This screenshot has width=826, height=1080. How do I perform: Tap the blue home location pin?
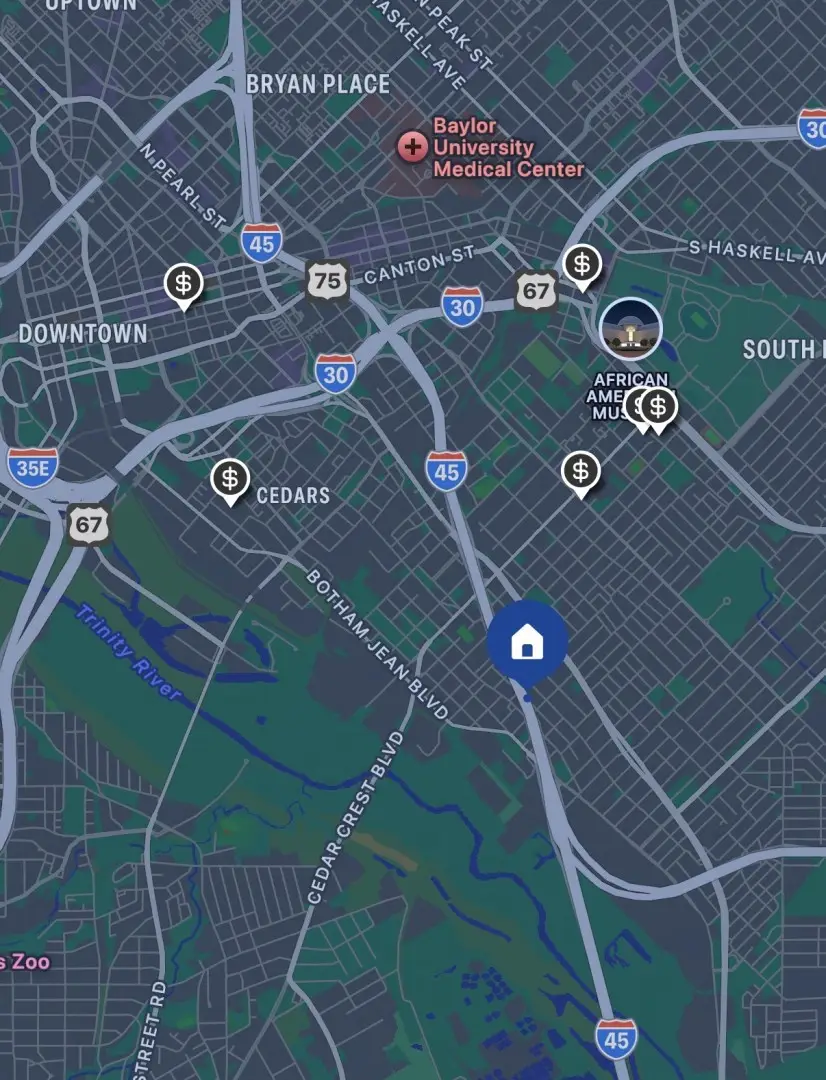527,643
